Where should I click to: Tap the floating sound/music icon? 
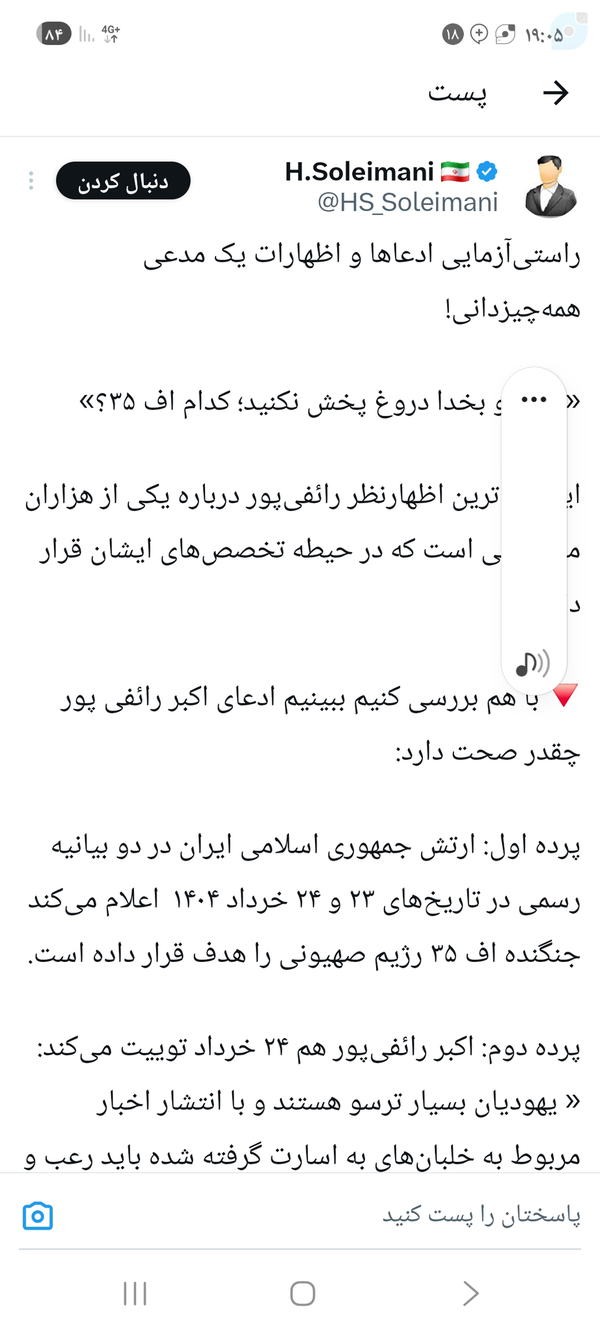(x=533, y=661)
